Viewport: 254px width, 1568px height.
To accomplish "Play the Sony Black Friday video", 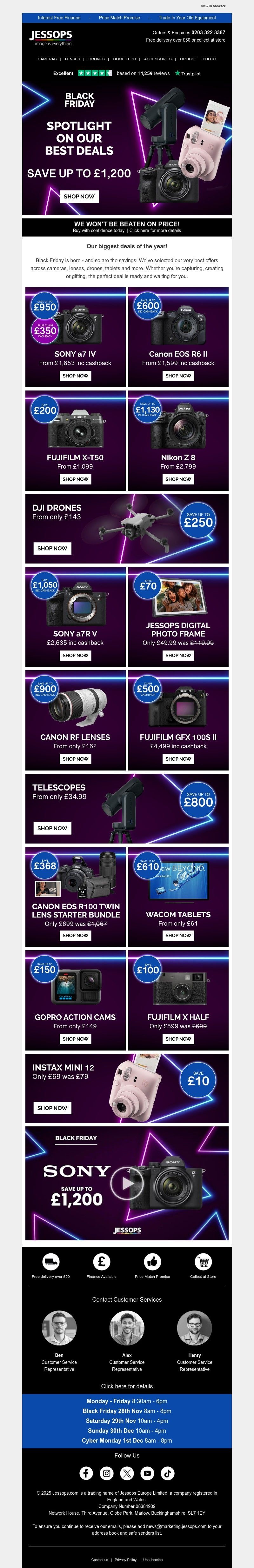I will point(127,1183).
